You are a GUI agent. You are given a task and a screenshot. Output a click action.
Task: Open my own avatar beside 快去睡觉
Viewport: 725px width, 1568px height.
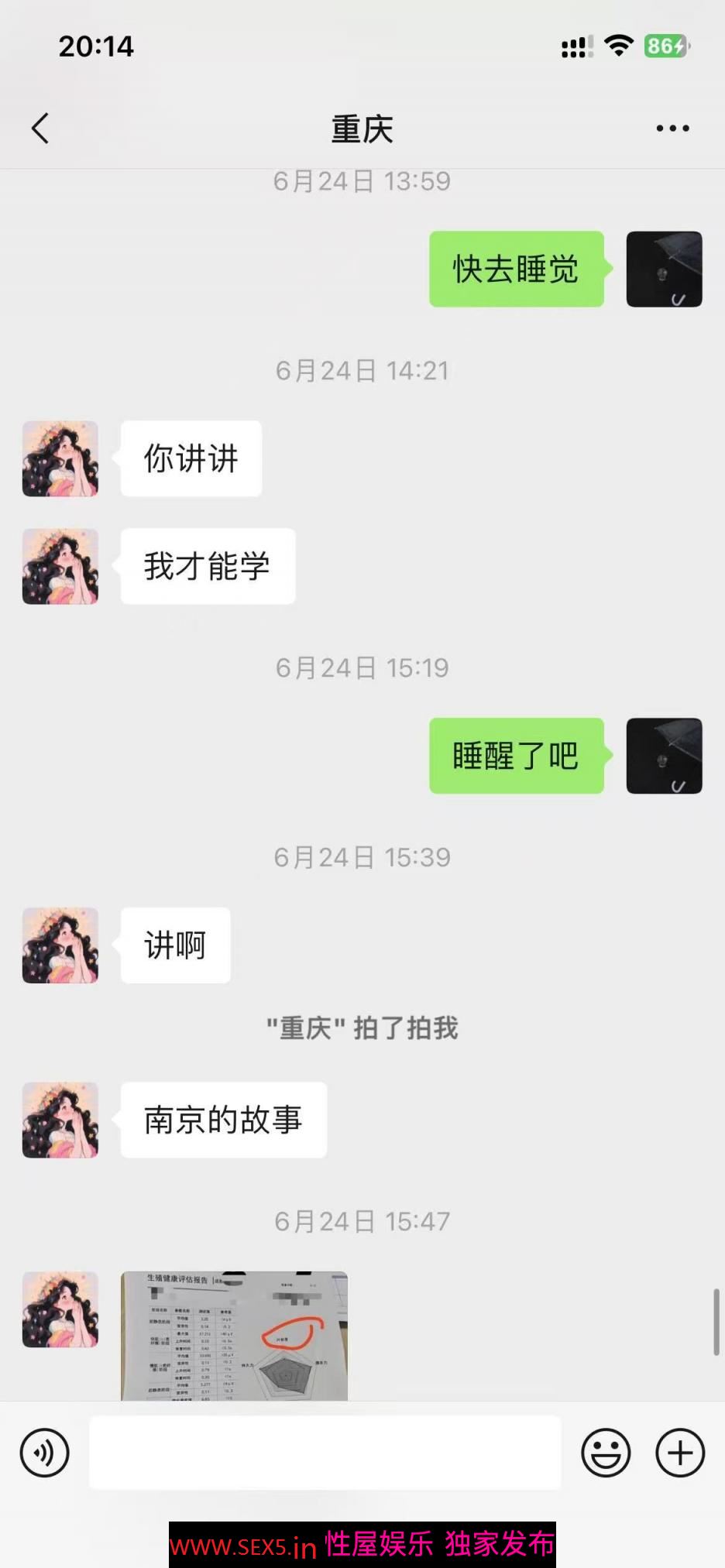click(664, 269)
